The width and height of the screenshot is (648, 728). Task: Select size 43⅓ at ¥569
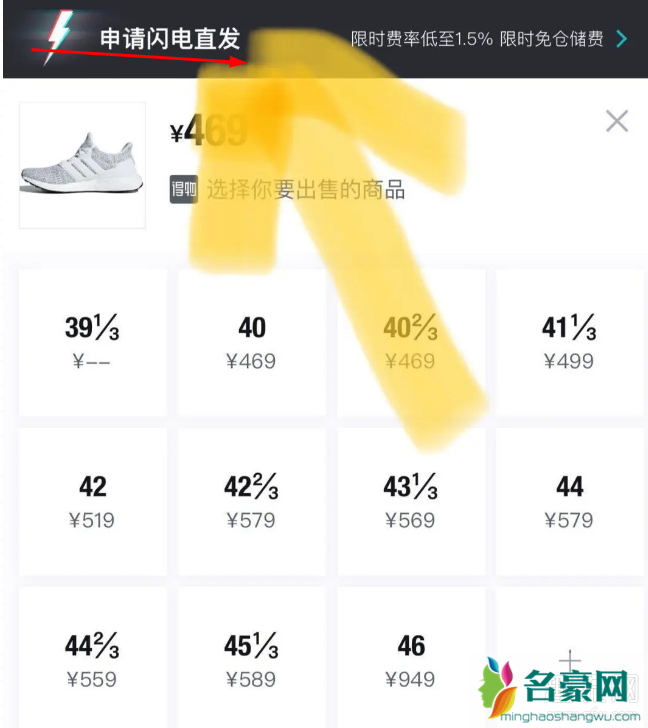click(x=411, y=501)
